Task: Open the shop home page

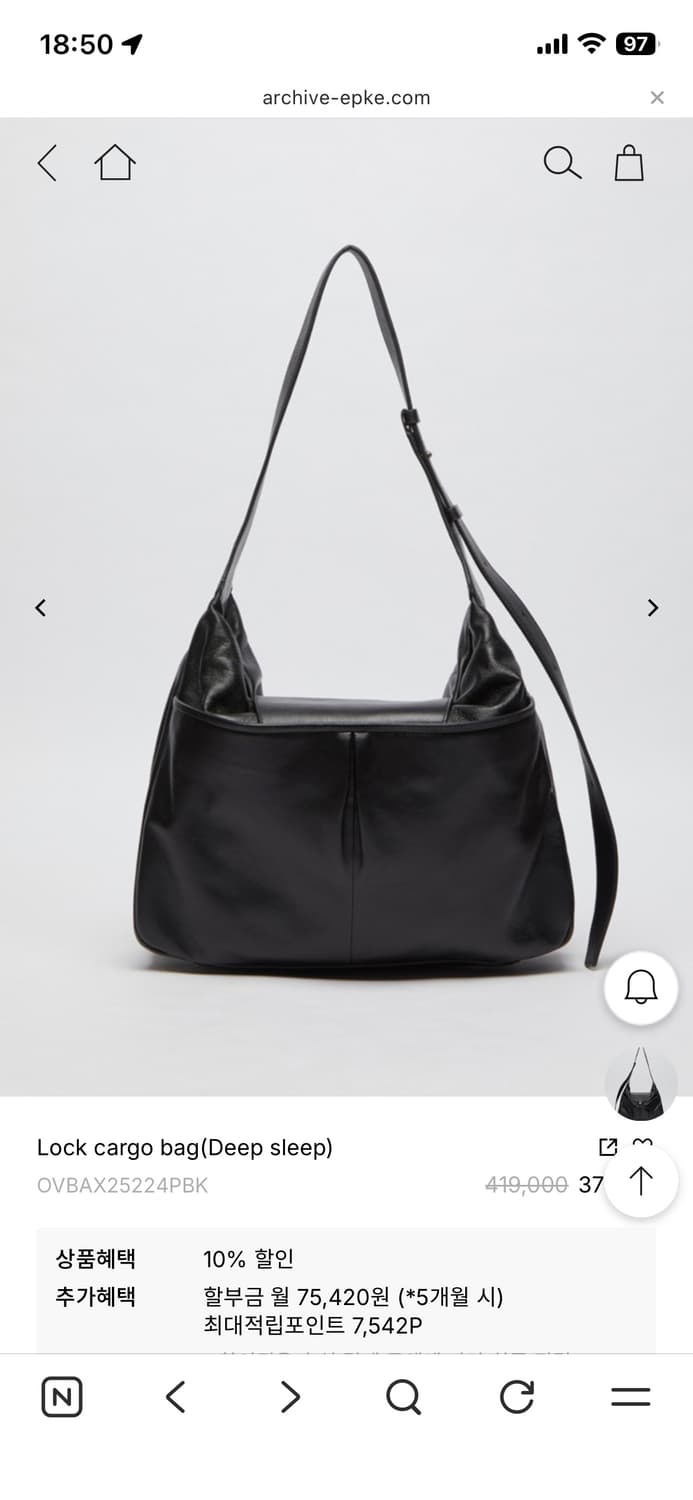Action: click(x=115, y=163)
